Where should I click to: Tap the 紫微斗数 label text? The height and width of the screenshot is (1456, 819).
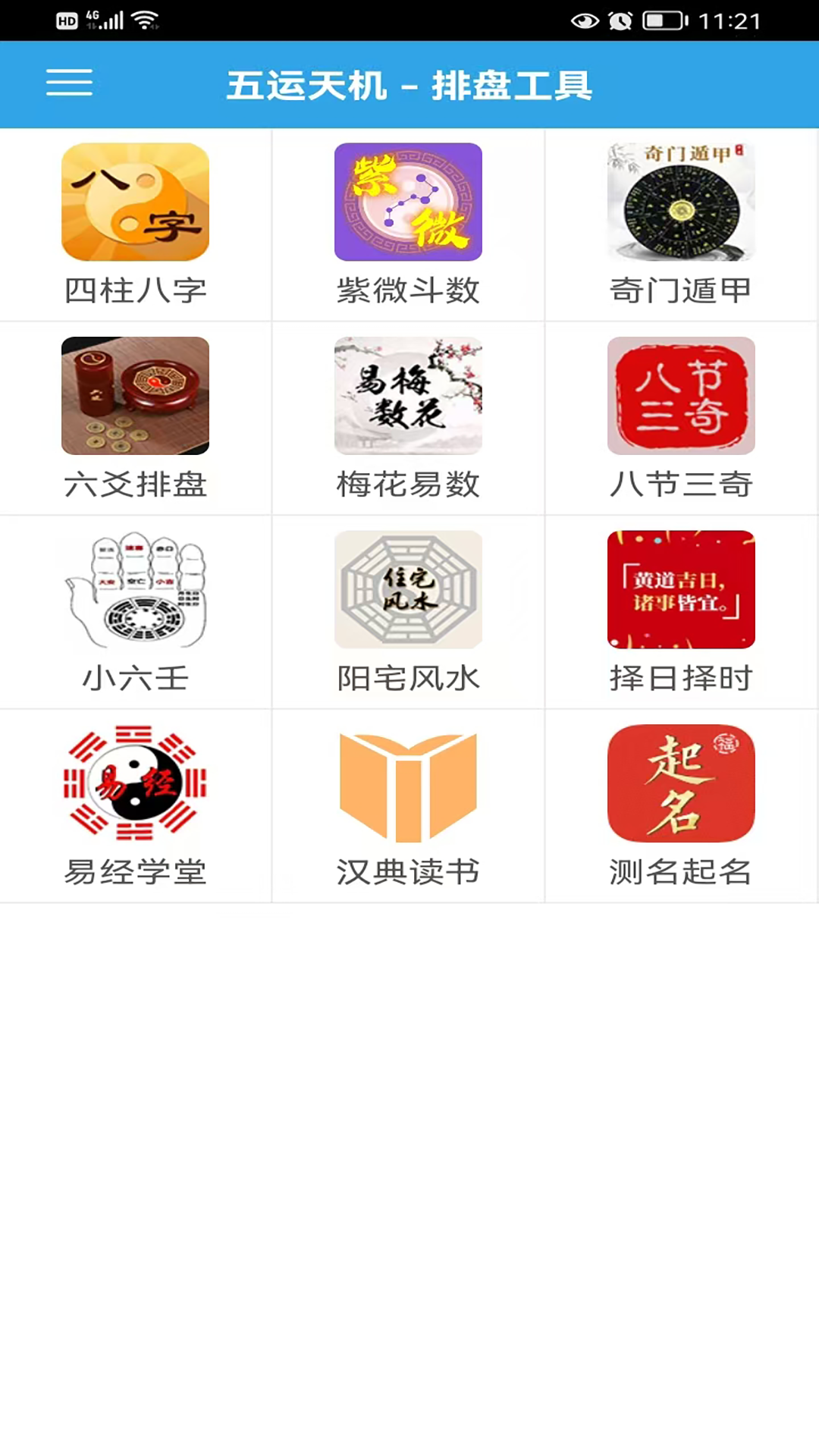point(408,290)
